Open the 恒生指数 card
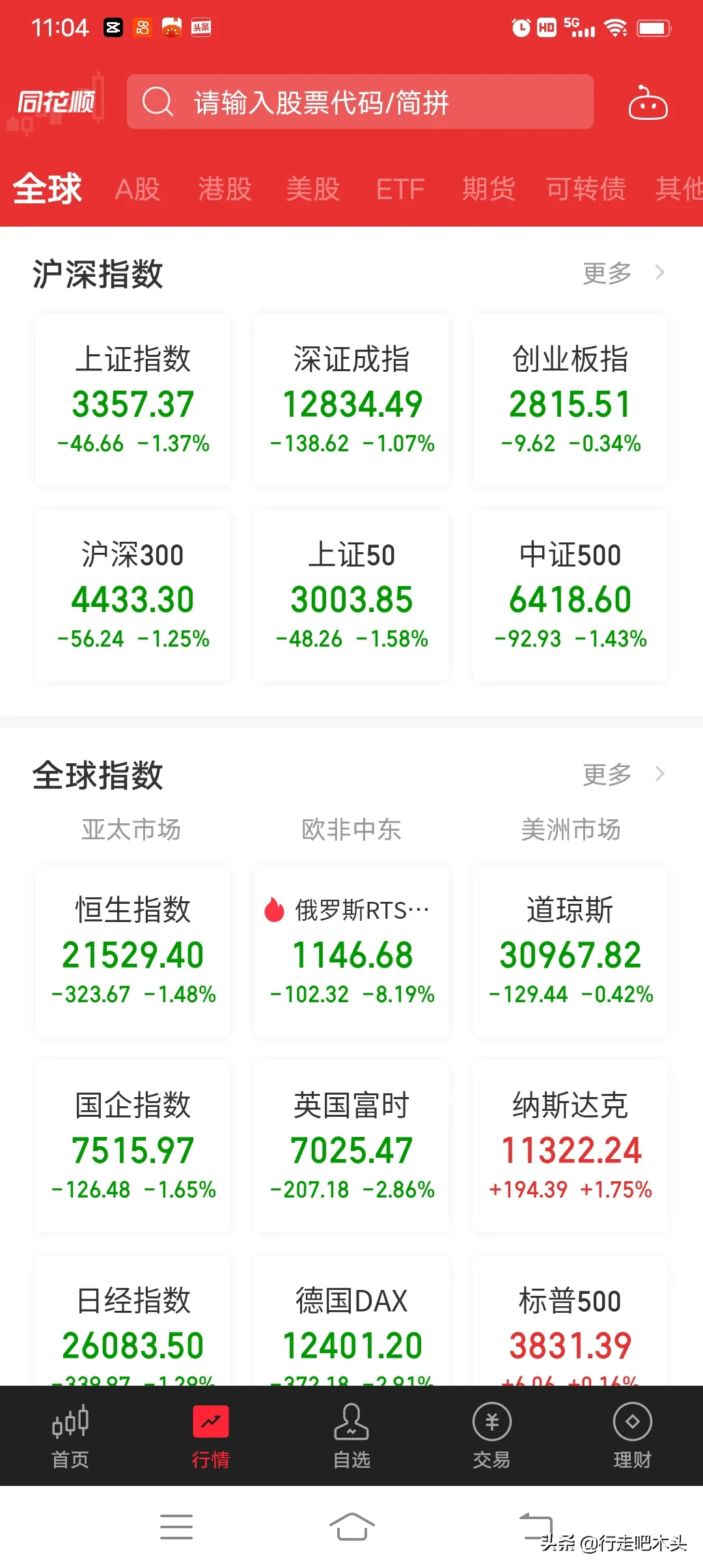Viewport: 703px width, 1568px height. (x=133, y=951)
